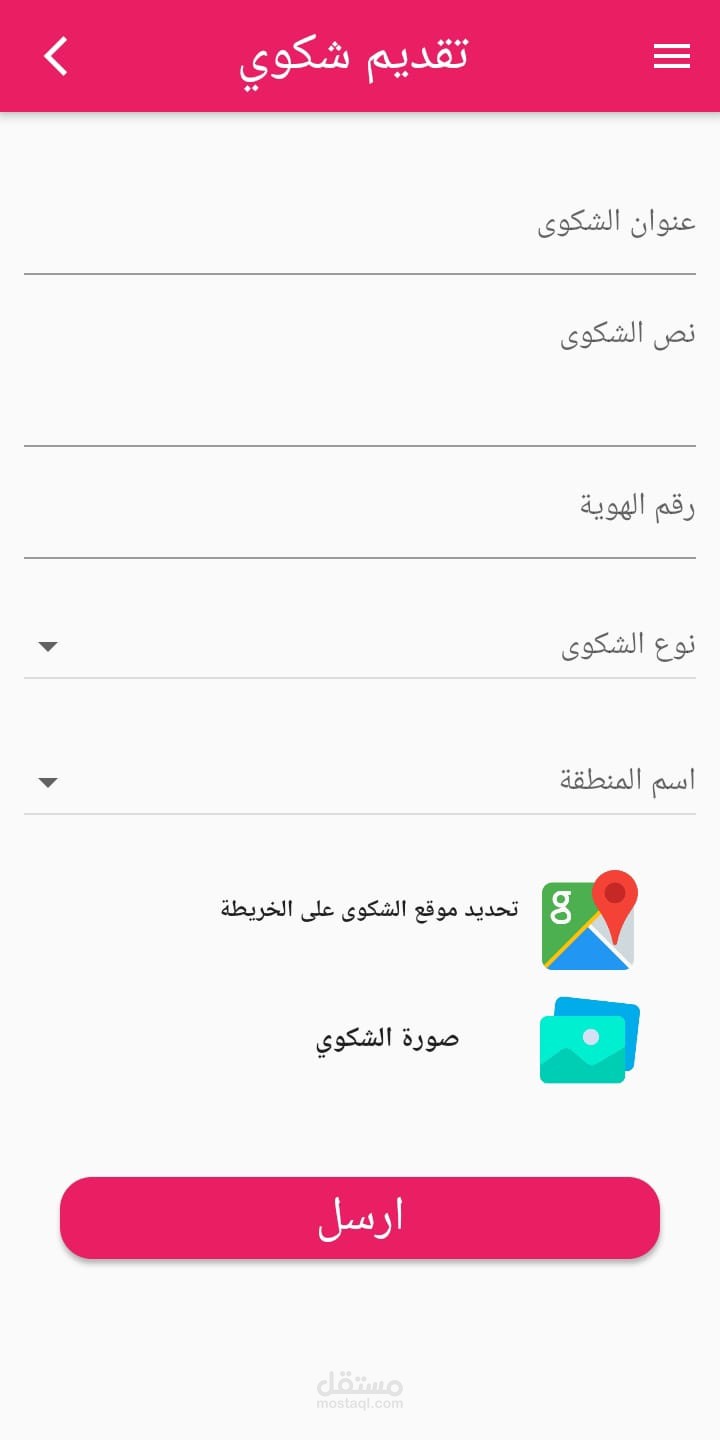The width and height of the screenshot is (720, 1440).
Task: Open the اسم المنطقة dropdown
Action: tap(360, 782)
